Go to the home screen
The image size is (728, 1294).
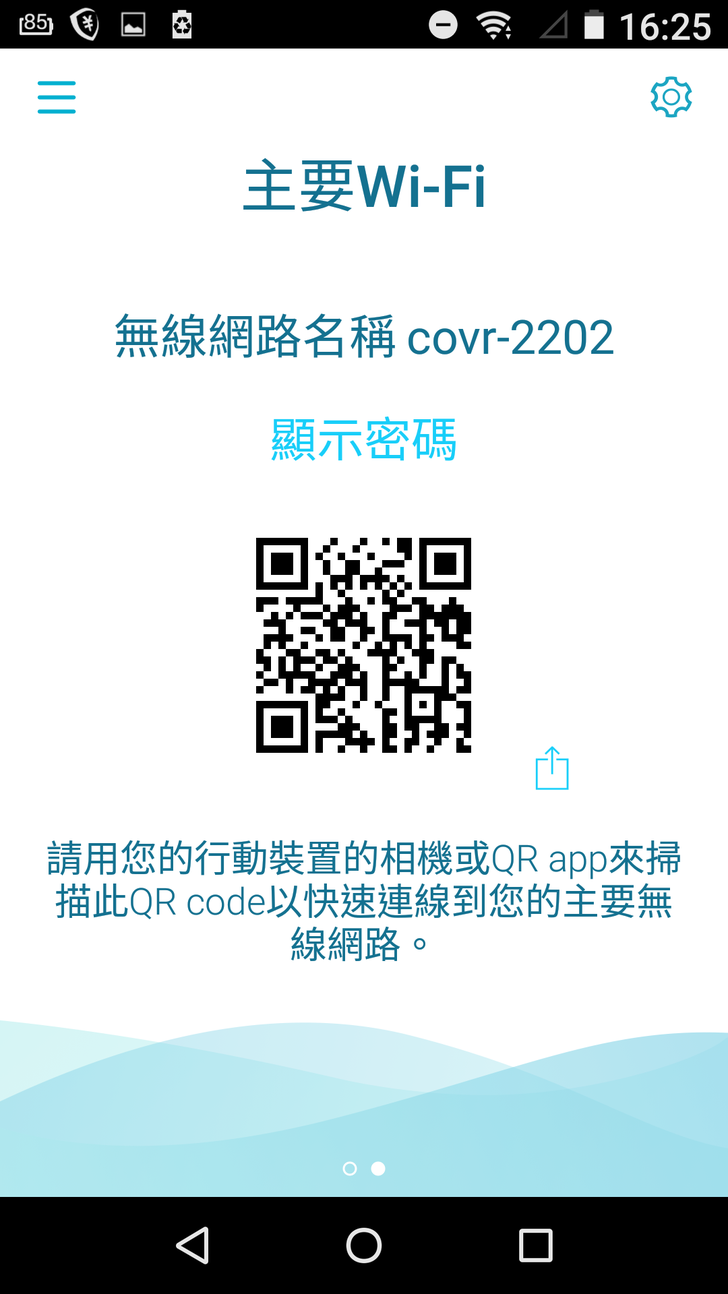[364, 1245]
